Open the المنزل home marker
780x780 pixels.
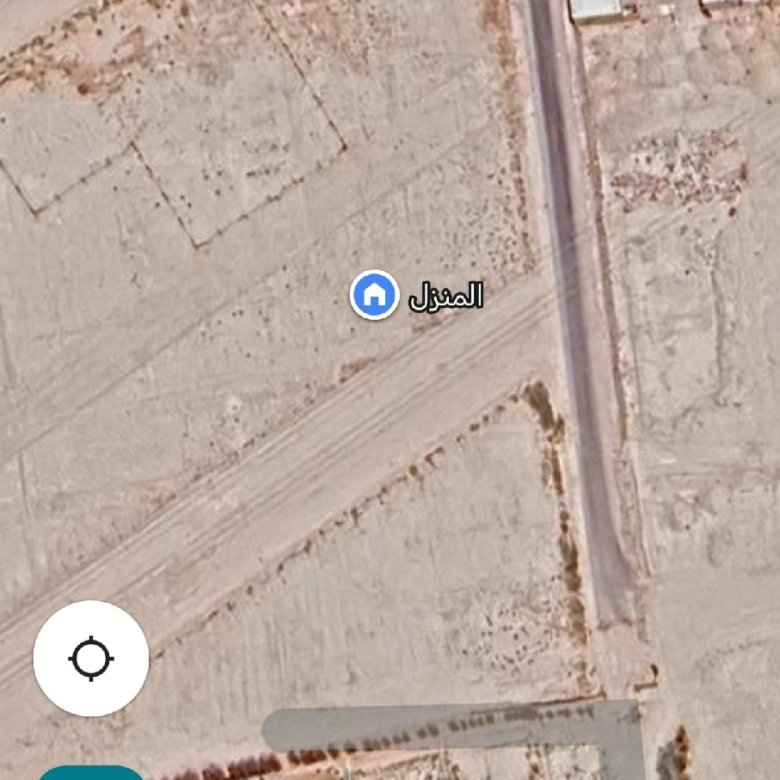374,295
